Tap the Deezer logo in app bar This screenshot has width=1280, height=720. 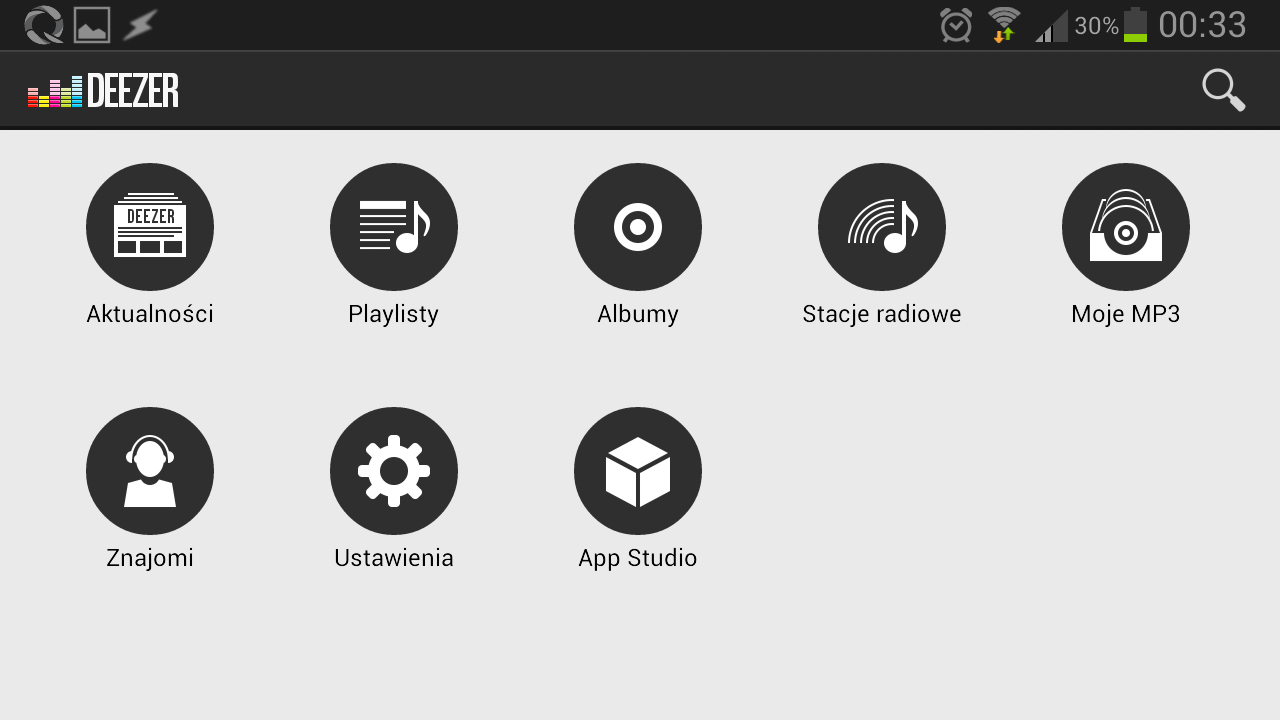[x=103, y=91]
